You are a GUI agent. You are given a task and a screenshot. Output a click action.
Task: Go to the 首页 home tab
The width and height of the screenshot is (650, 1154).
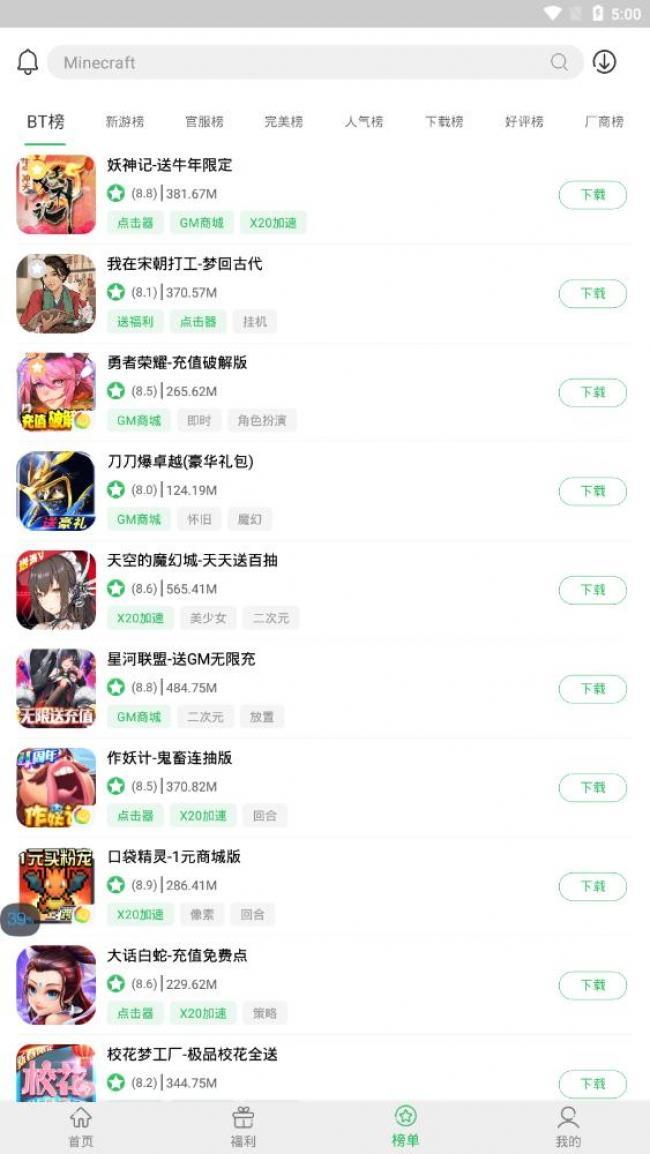(81, 1127)
